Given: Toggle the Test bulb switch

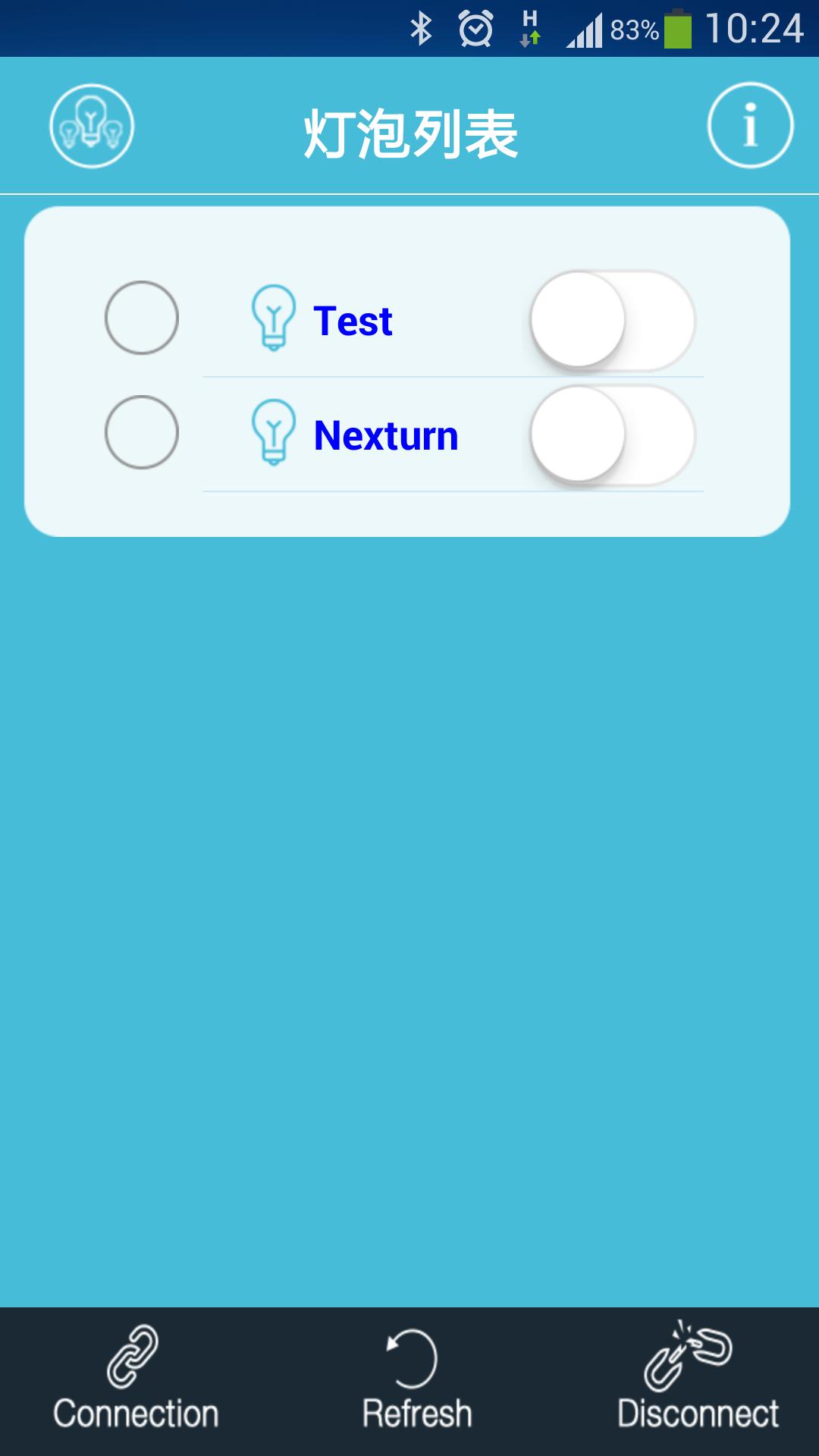Looking at the screenshot, I should click(612, 321).
